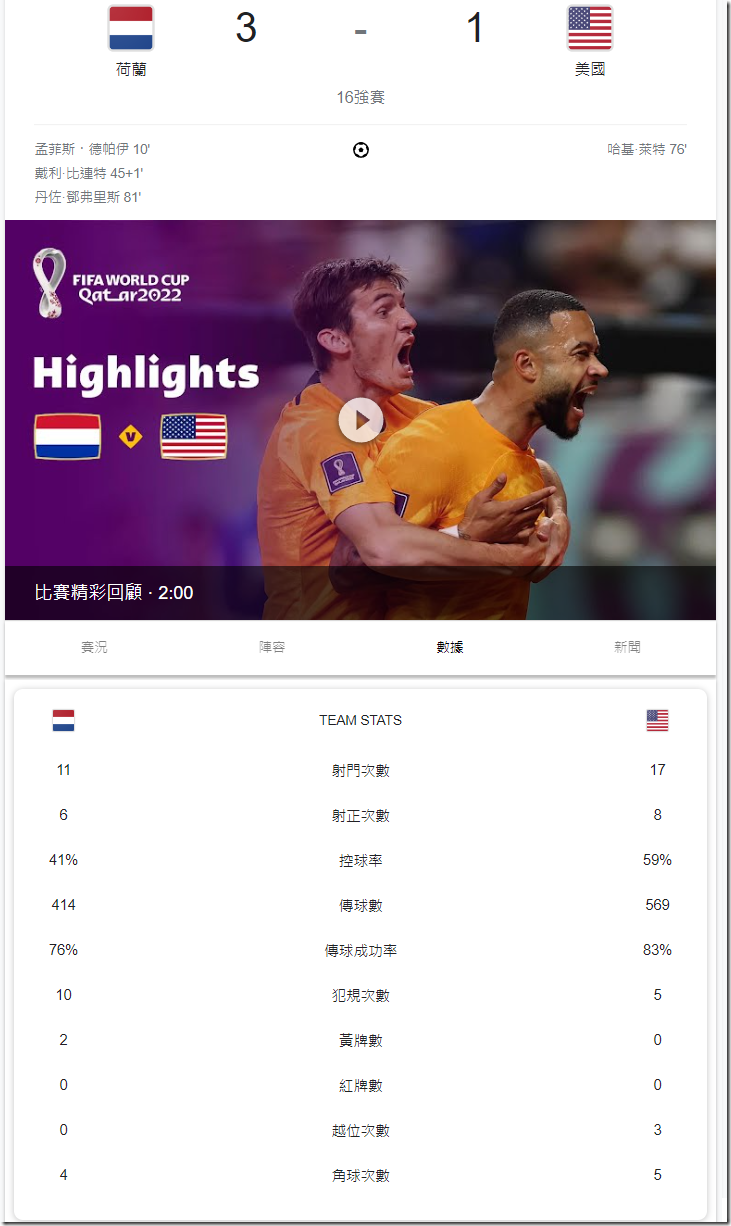Open the 美國 team flag
This screenshot has width=731, height=1226.
590,28
